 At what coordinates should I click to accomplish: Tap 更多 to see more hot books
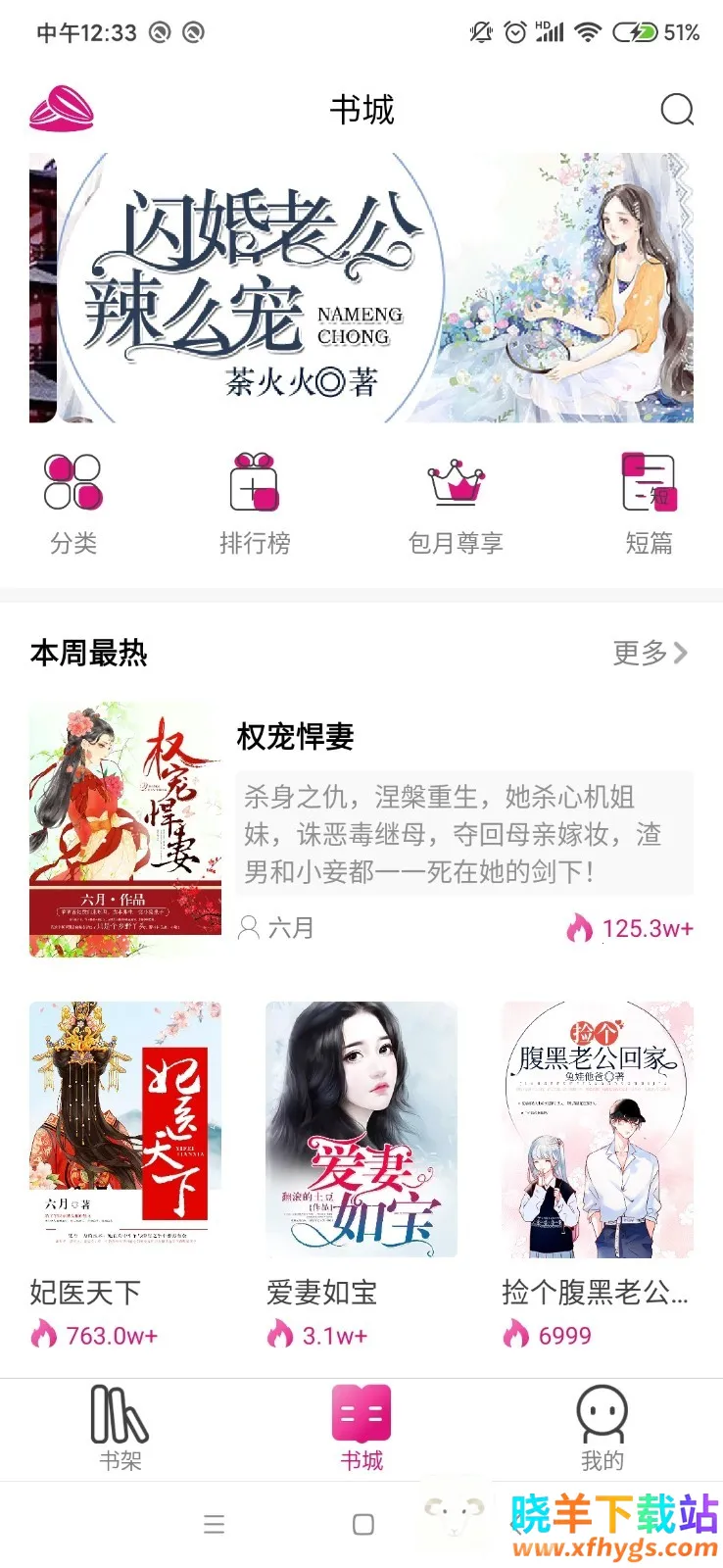coord(650,653)
